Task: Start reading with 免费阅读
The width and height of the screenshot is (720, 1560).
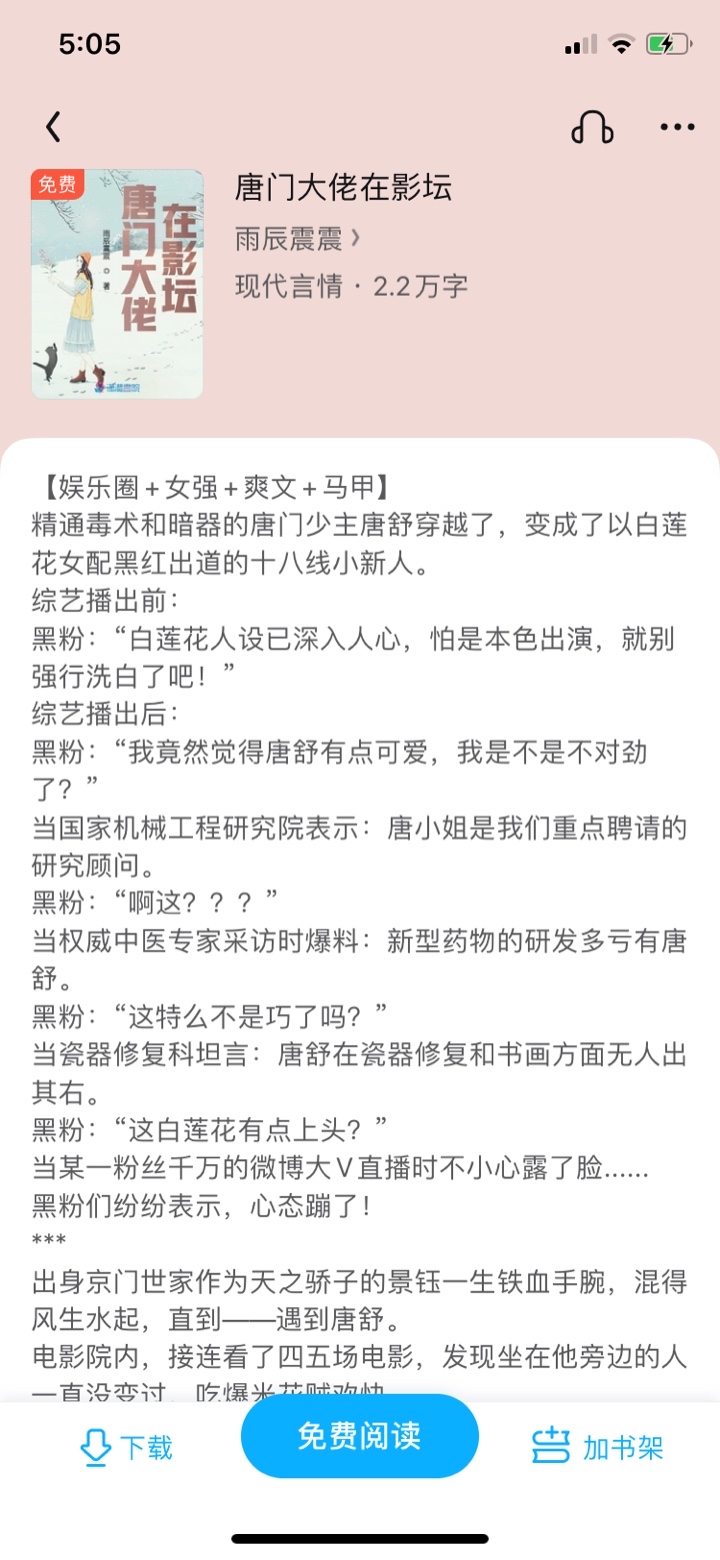Action: pyautogui.click(x=360, y=1436)
